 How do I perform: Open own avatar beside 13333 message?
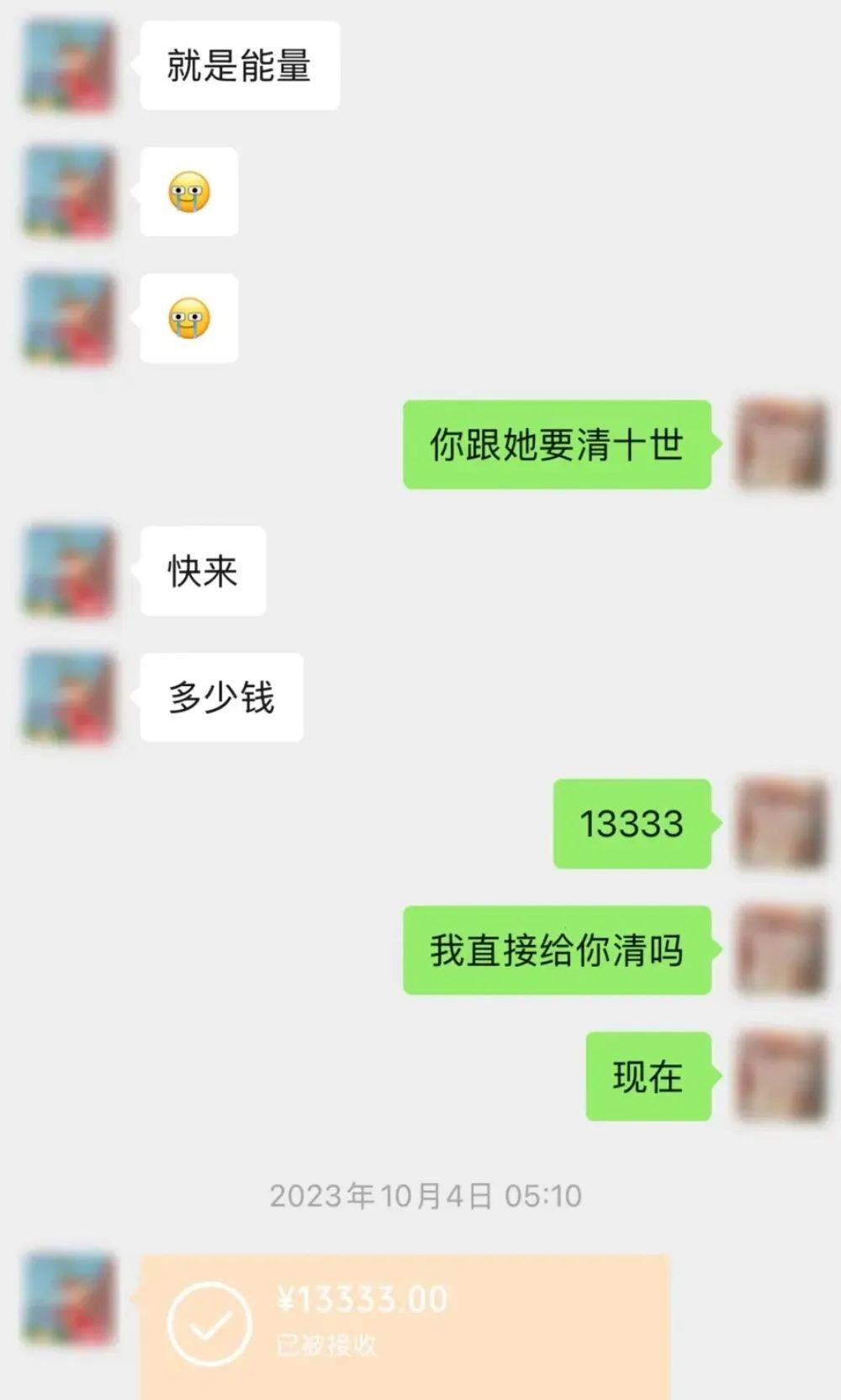click(x=781, y=824)
